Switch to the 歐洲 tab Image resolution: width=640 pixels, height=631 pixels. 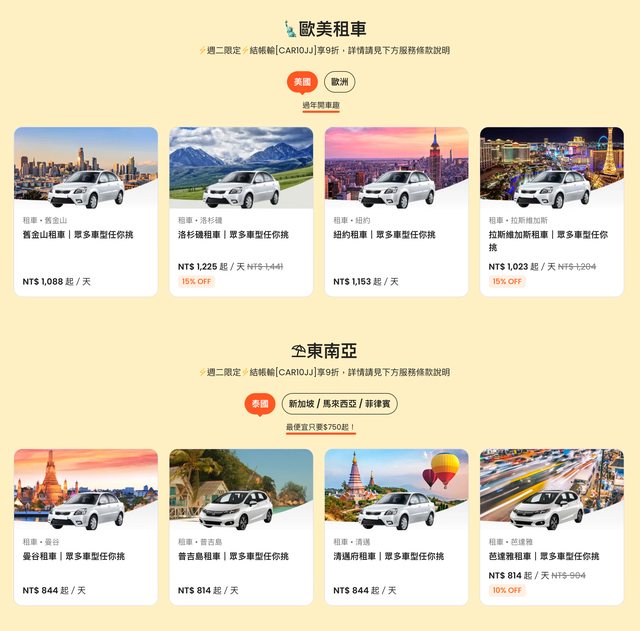[339, 82]
